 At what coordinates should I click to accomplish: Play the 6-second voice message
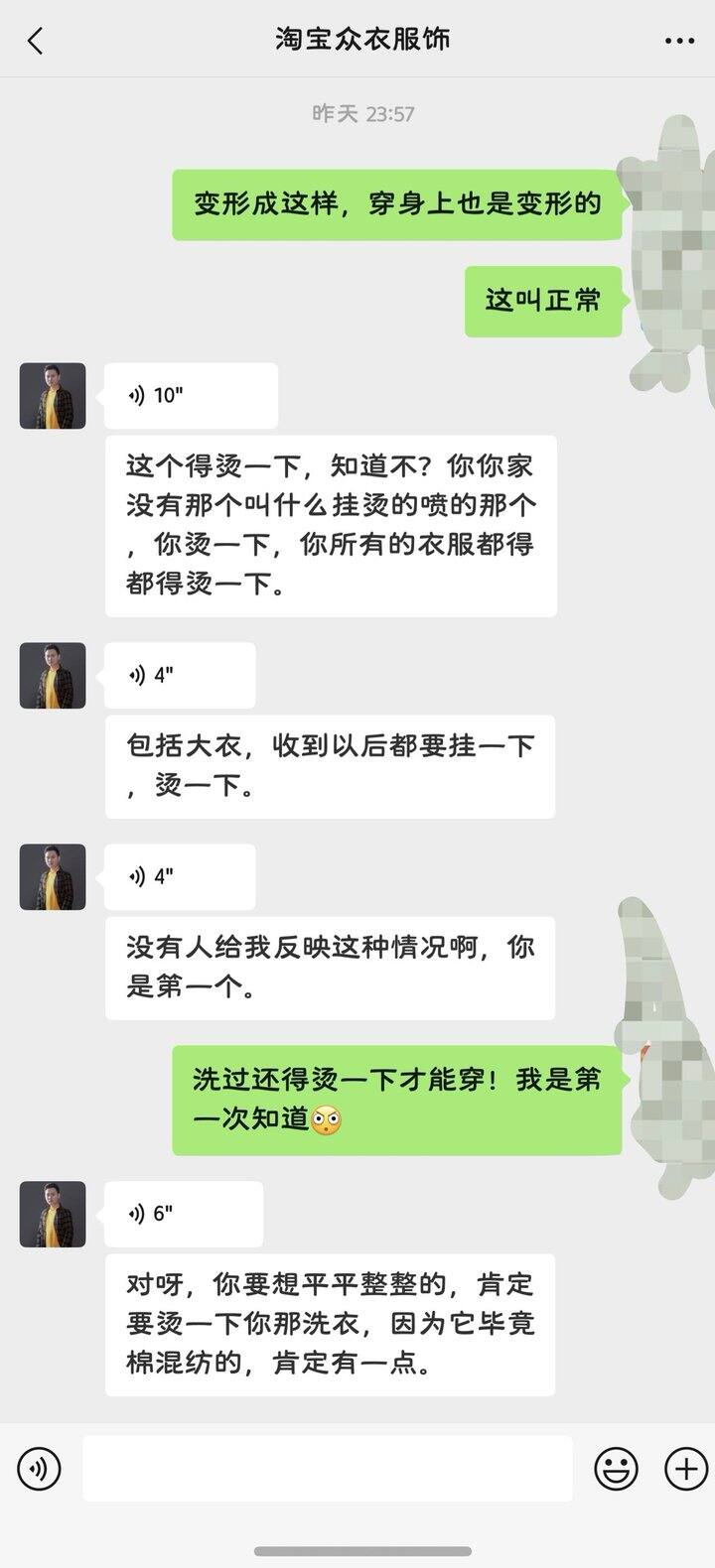[x=184, y=1214]
